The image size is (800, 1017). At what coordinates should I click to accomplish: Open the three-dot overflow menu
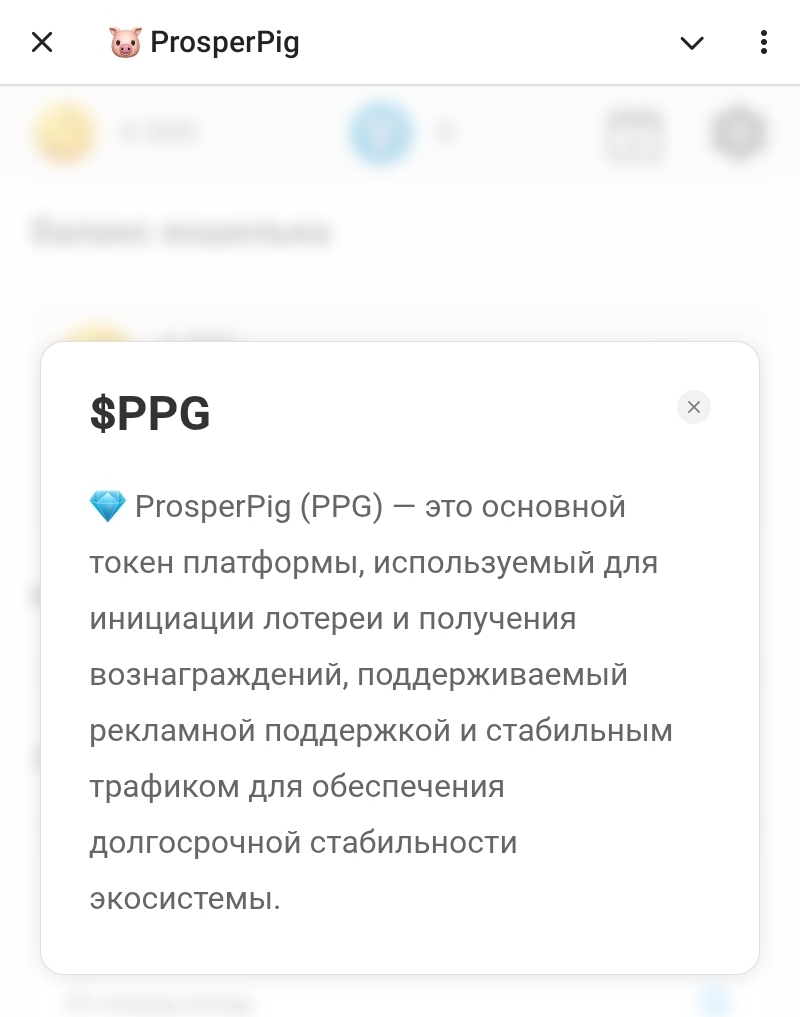point(763,42)
